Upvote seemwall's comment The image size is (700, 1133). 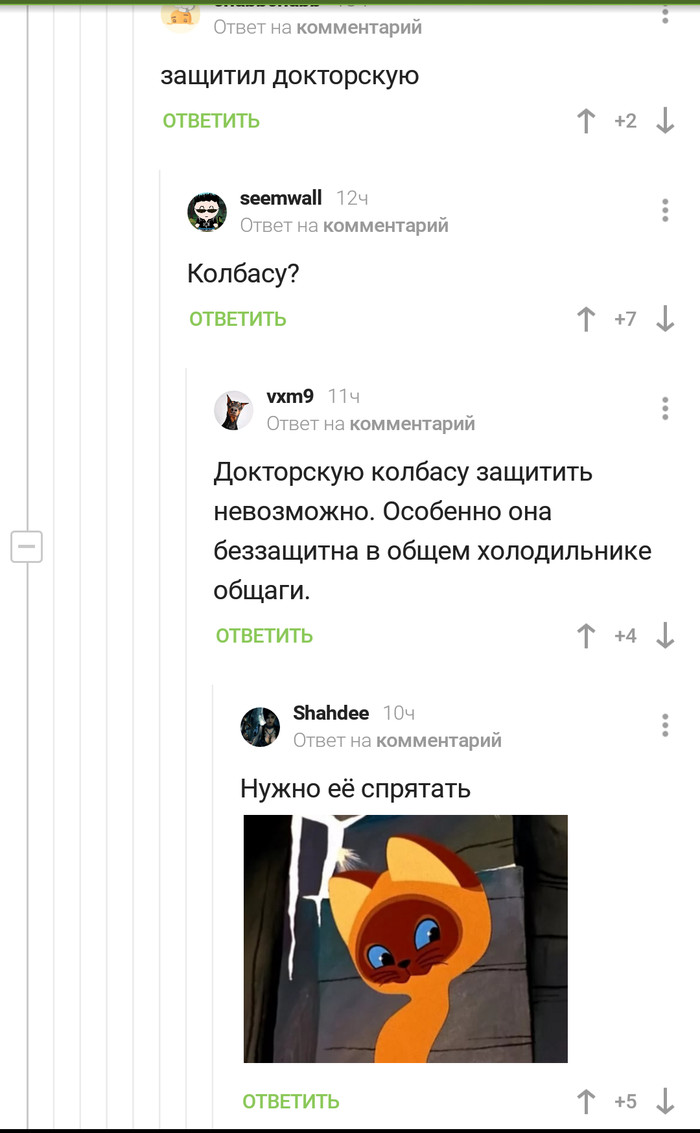586,319
